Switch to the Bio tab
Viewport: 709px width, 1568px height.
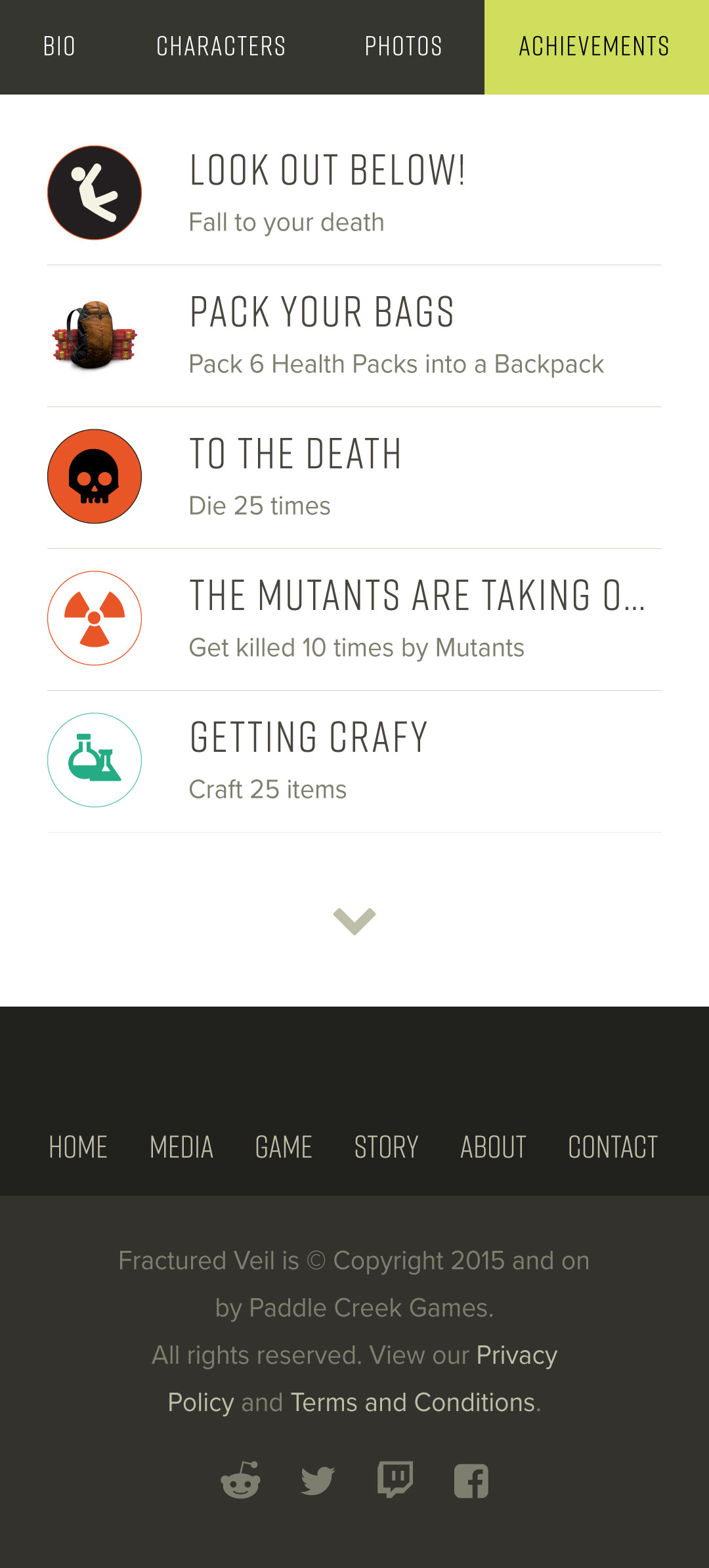[x=59, y=47]
